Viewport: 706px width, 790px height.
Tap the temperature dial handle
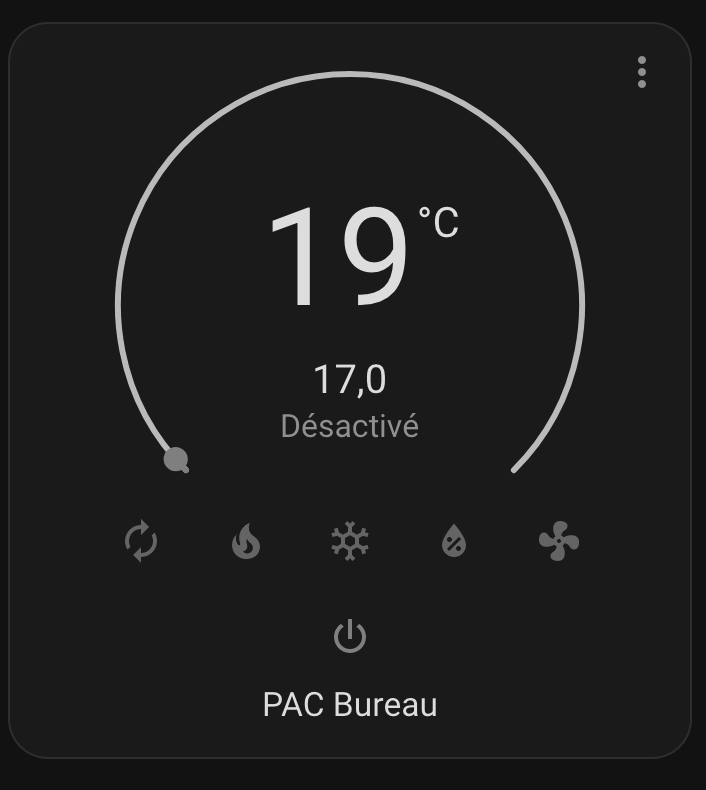[x=177, y=460]
